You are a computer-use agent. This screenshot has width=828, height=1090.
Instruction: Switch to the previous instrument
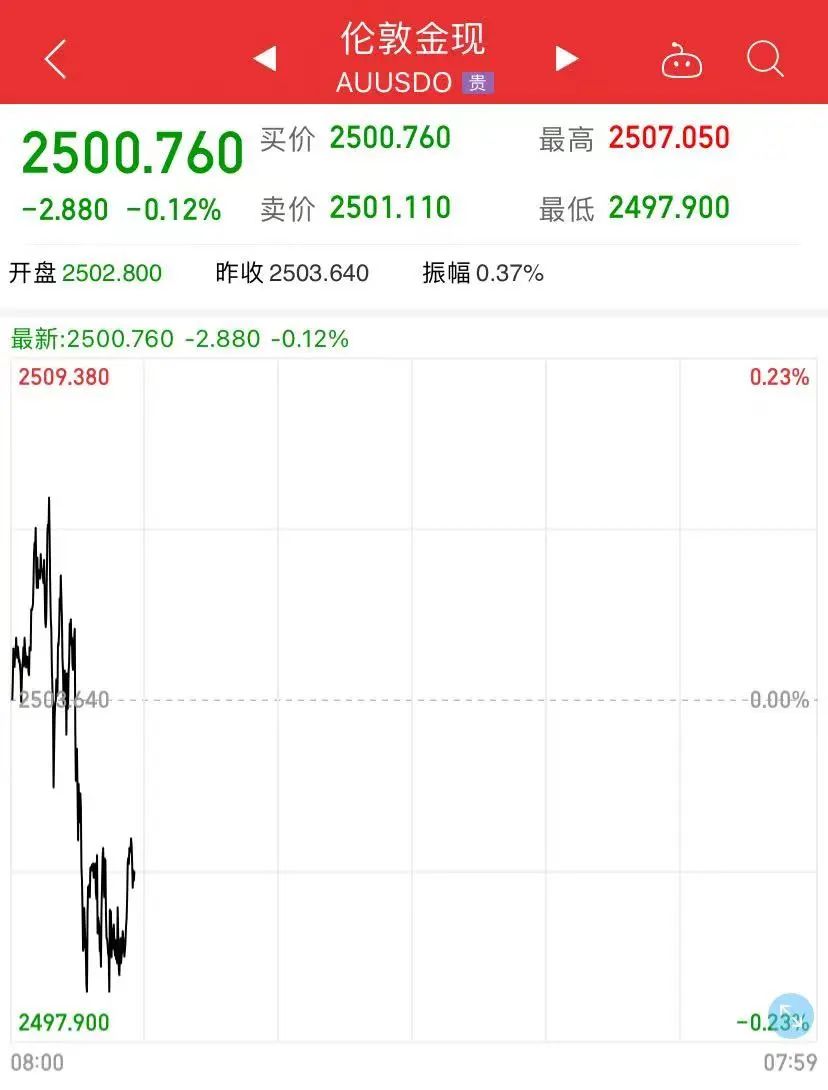click(x=265, y=59)
